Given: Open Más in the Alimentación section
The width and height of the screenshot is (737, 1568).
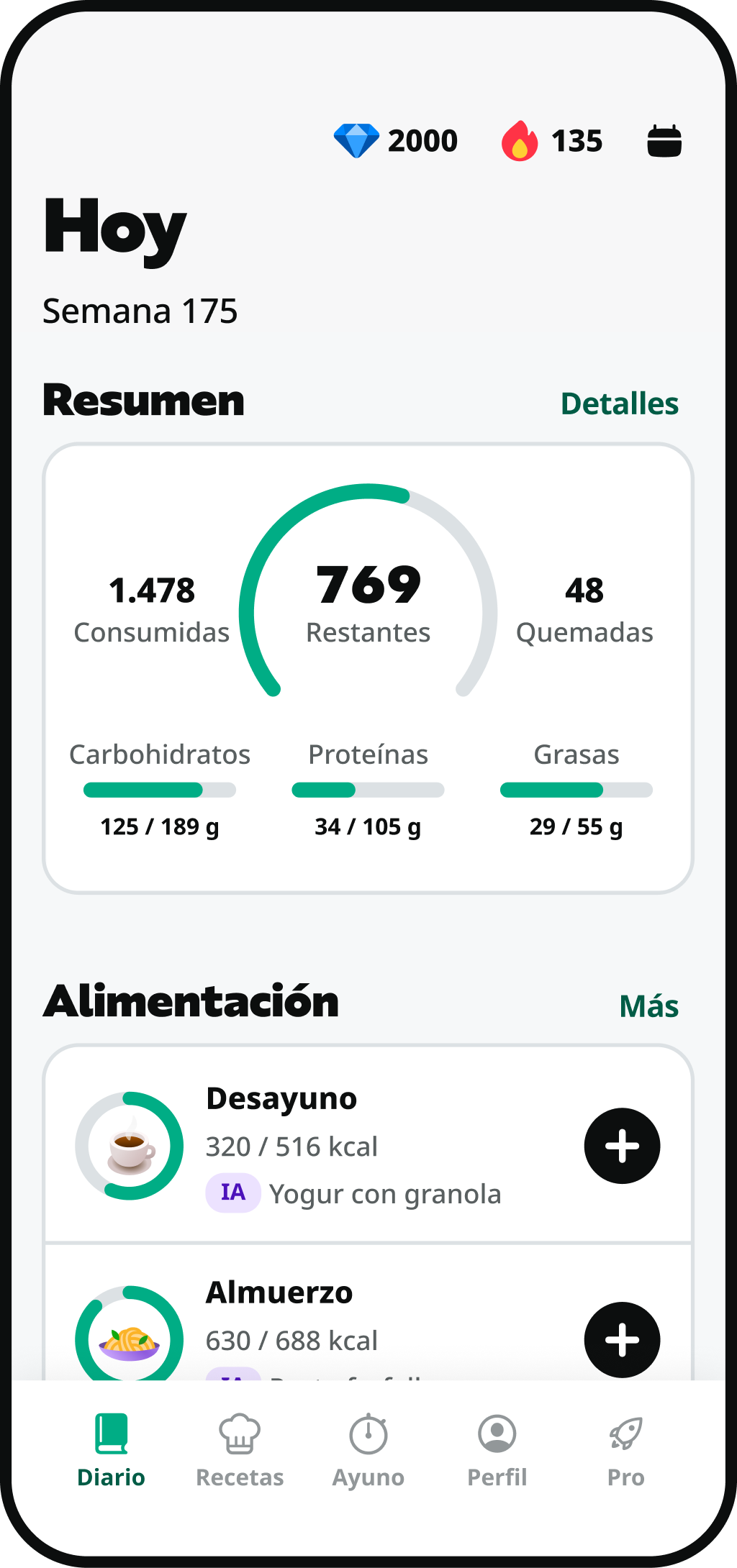Looking at the screenshot, I should point(649,1005).
